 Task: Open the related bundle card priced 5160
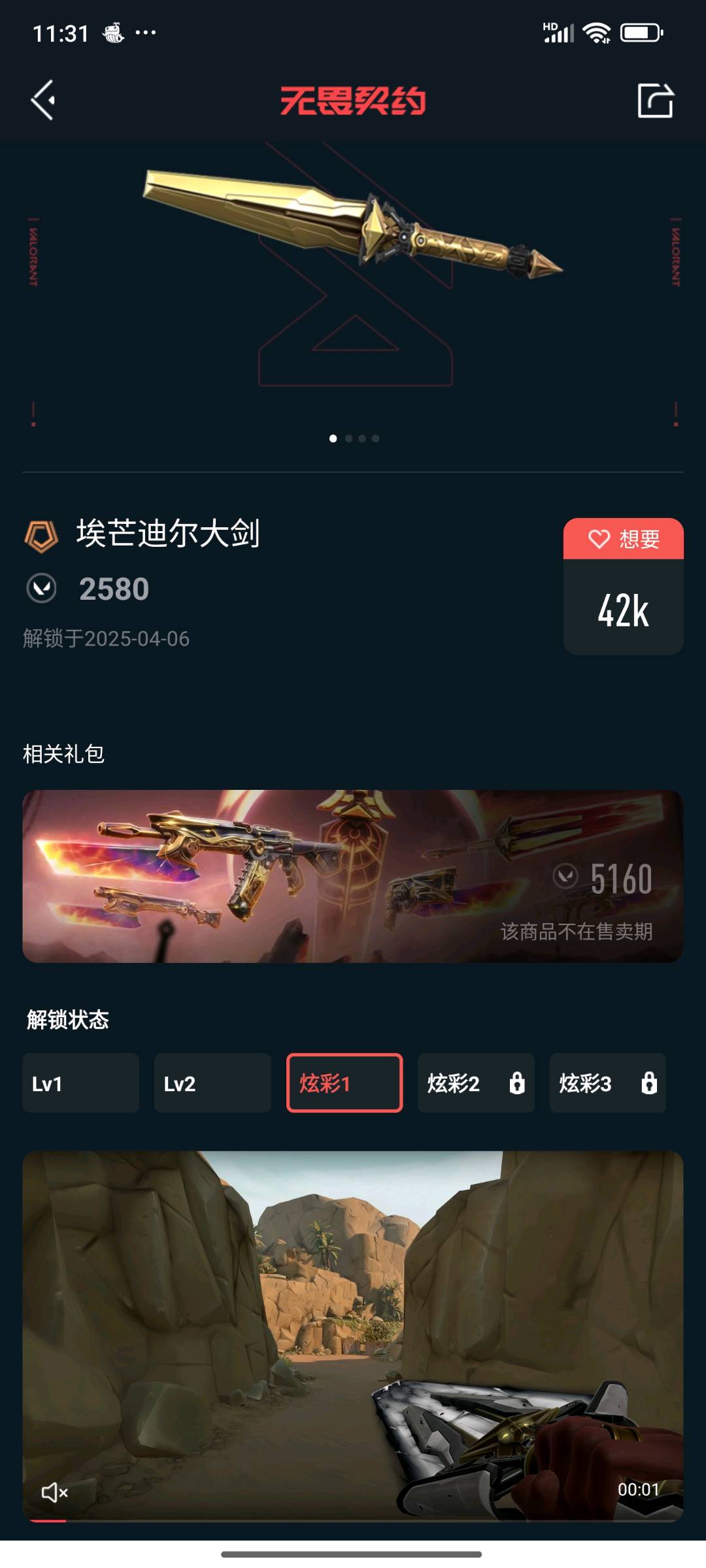point(353,875)
